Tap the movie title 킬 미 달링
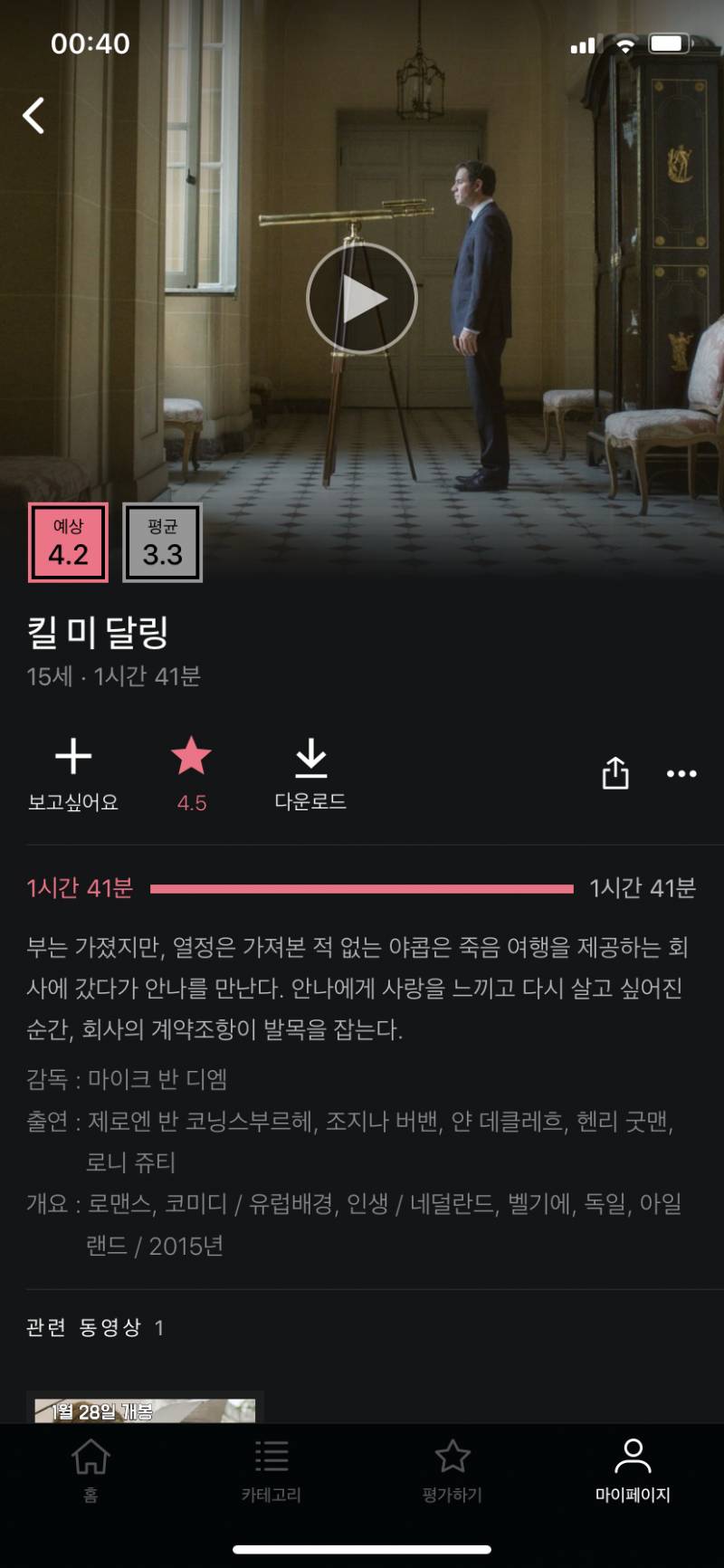Image resolution: width=724 pixels, height=1568 pixels. pyautogui.click(x=100, y=636)
